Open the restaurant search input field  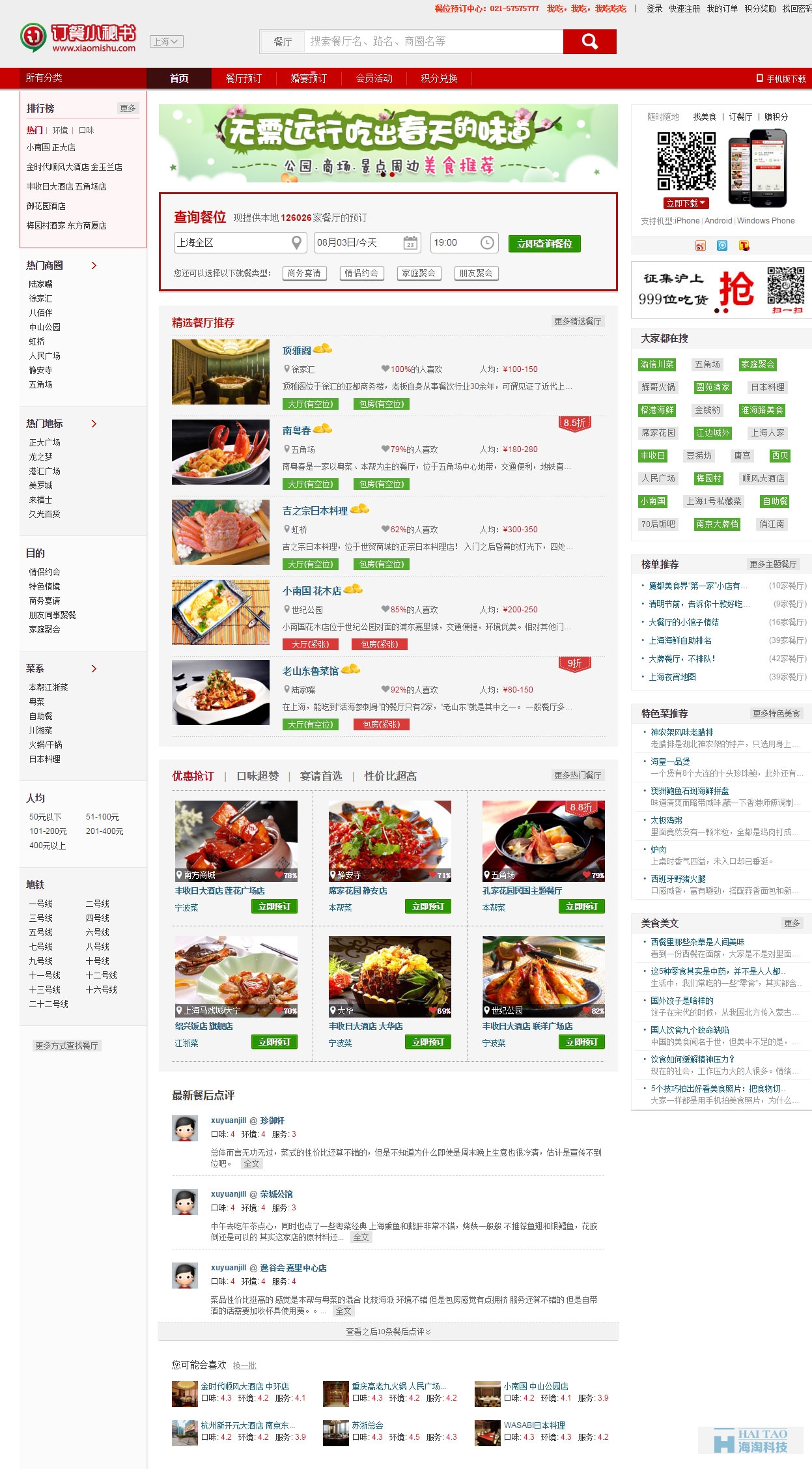tap(433, 42)
